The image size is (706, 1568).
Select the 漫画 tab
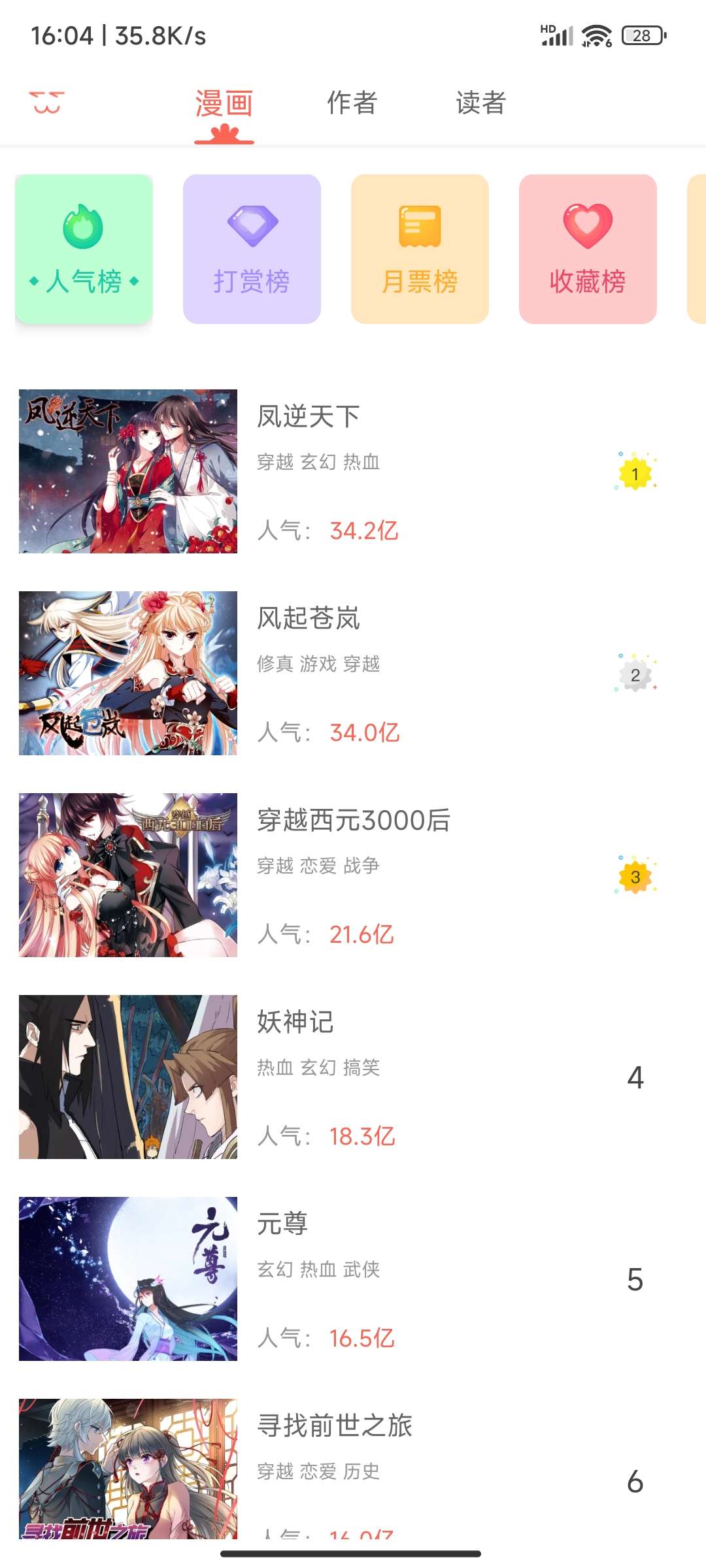click(x=224, y=105)
